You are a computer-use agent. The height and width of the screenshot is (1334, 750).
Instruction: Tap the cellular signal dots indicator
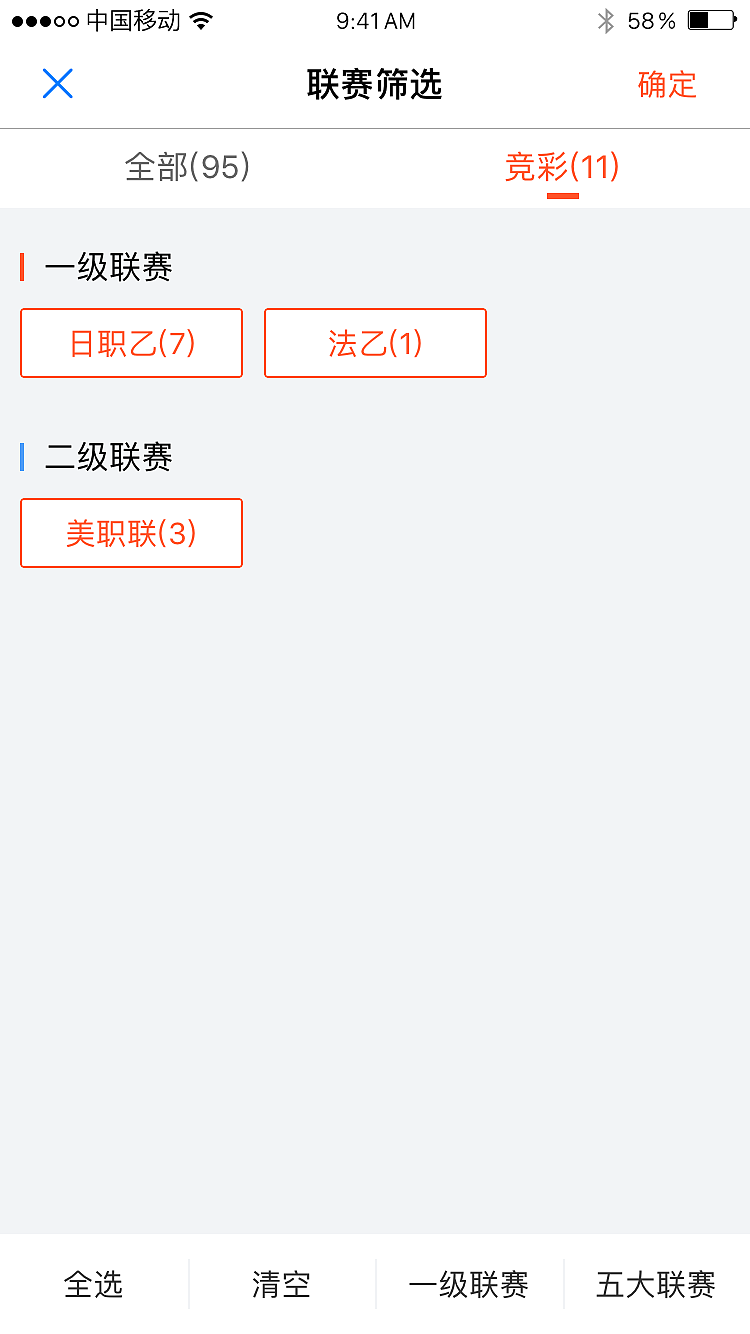42,20
